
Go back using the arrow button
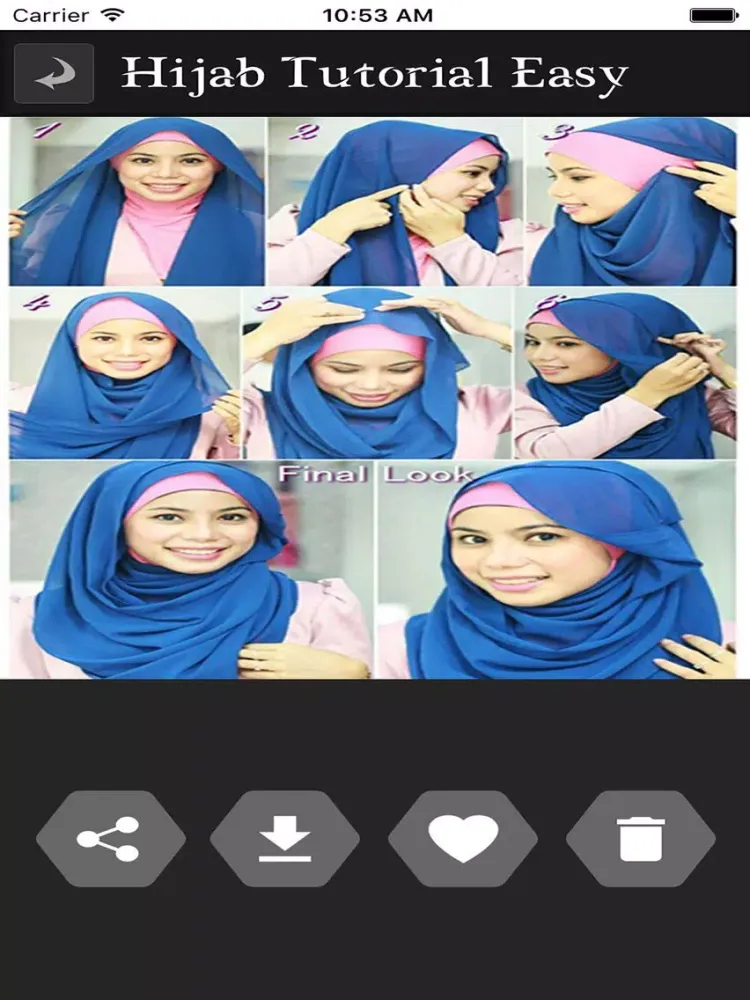54,74
